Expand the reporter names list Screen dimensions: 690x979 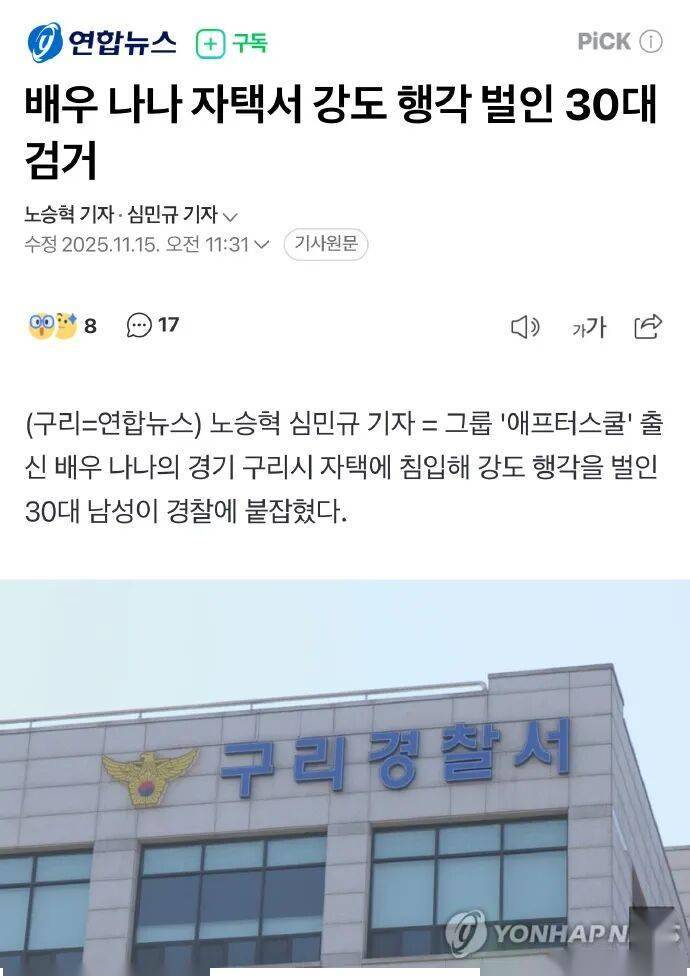click(229, 215)
